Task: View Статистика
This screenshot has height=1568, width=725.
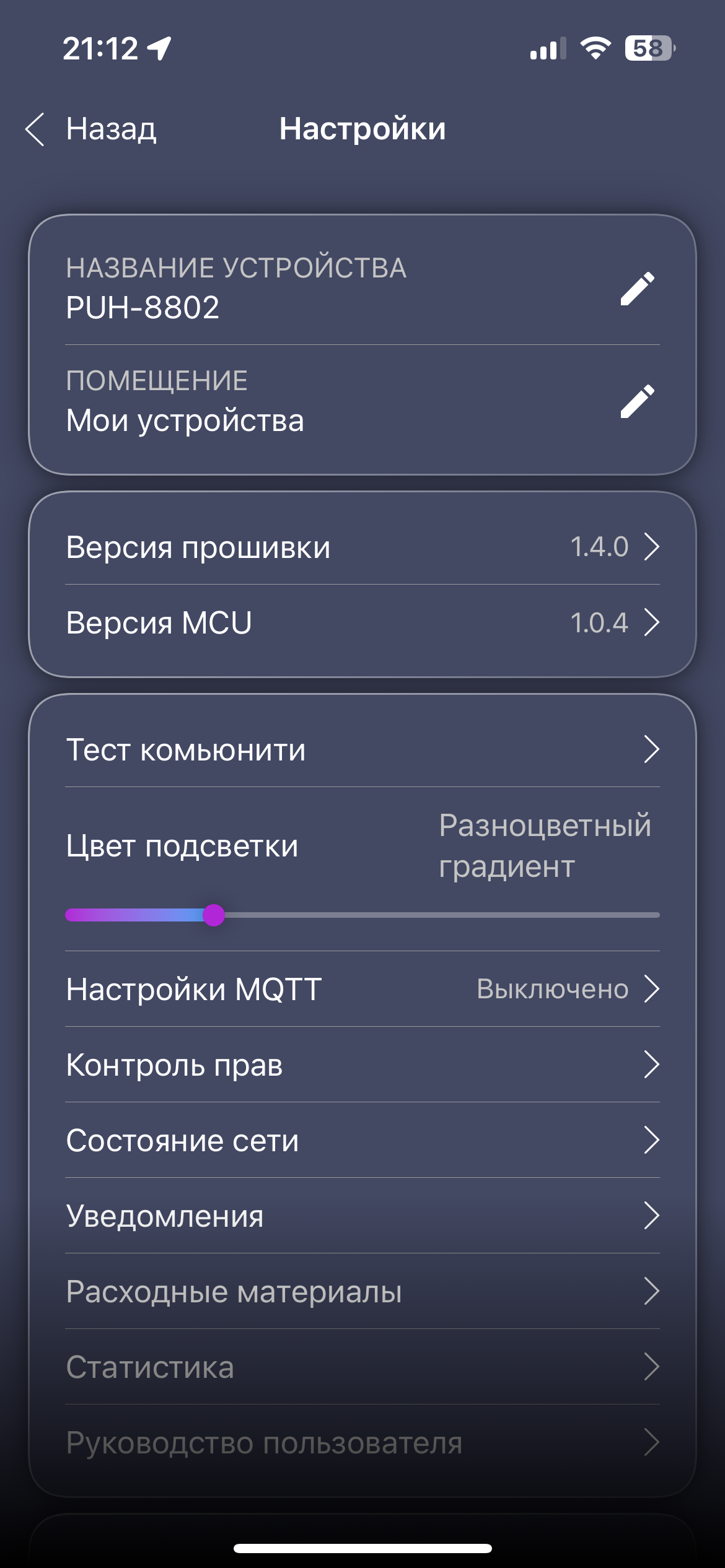Action: [362, 1367]
